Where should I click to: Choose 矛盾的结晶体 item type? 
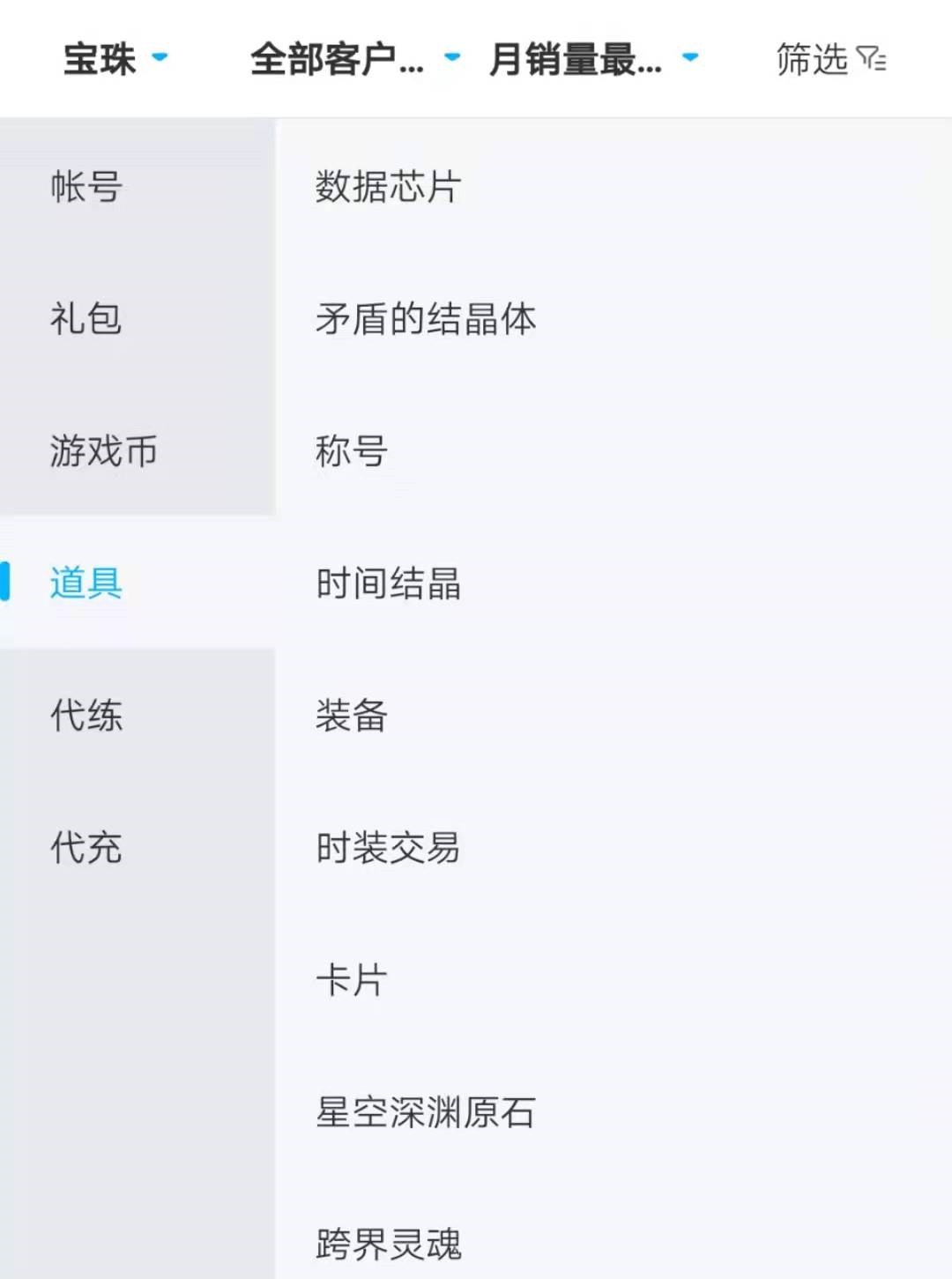(425, 318)
